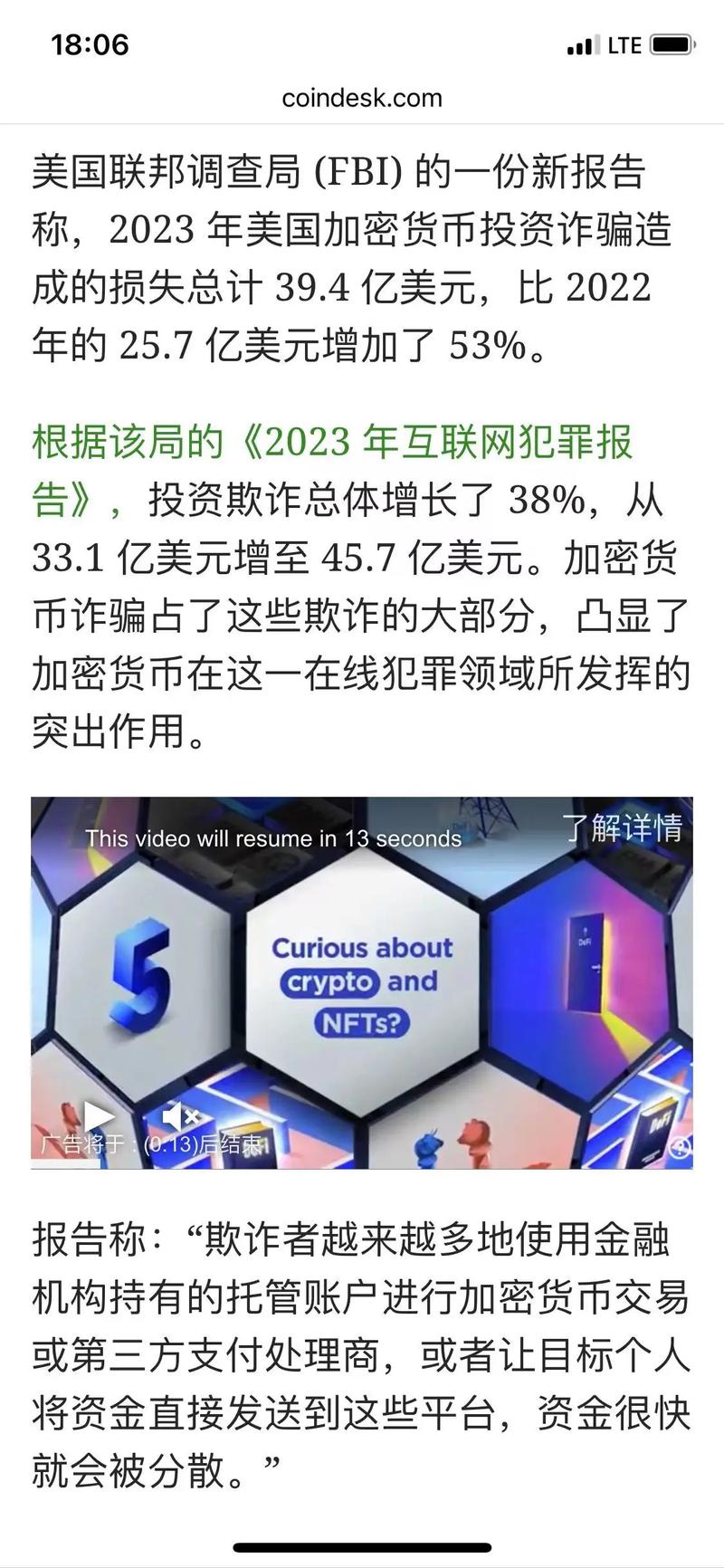The height and width of the screenshot is (1568, 724).
Task: Tap the coindesk.com address bar
Action: [362, 97]
